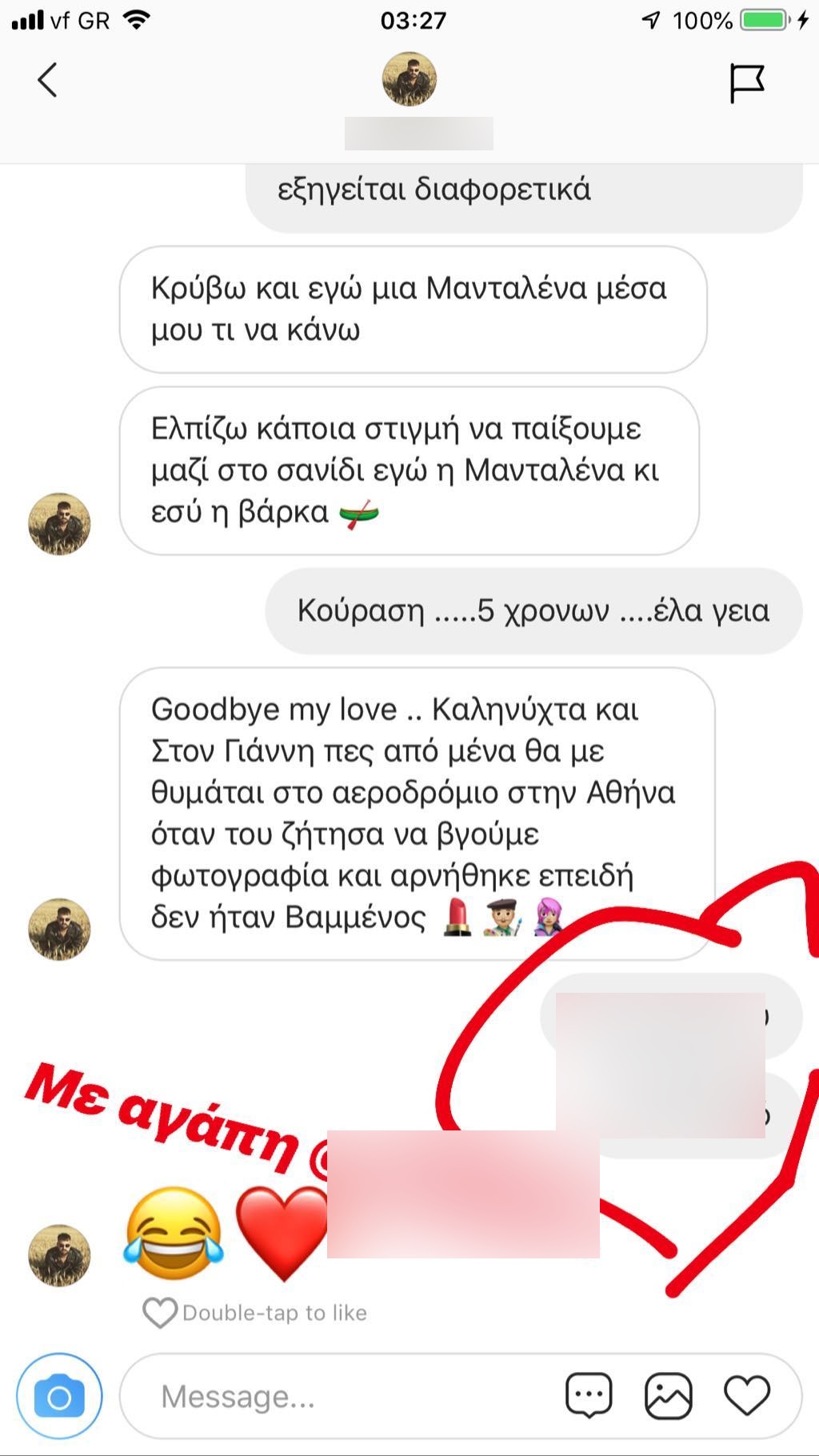Viewport: 819px width, 1456px height.
Task: Go back to the inbox
Action: pos(48,80)
